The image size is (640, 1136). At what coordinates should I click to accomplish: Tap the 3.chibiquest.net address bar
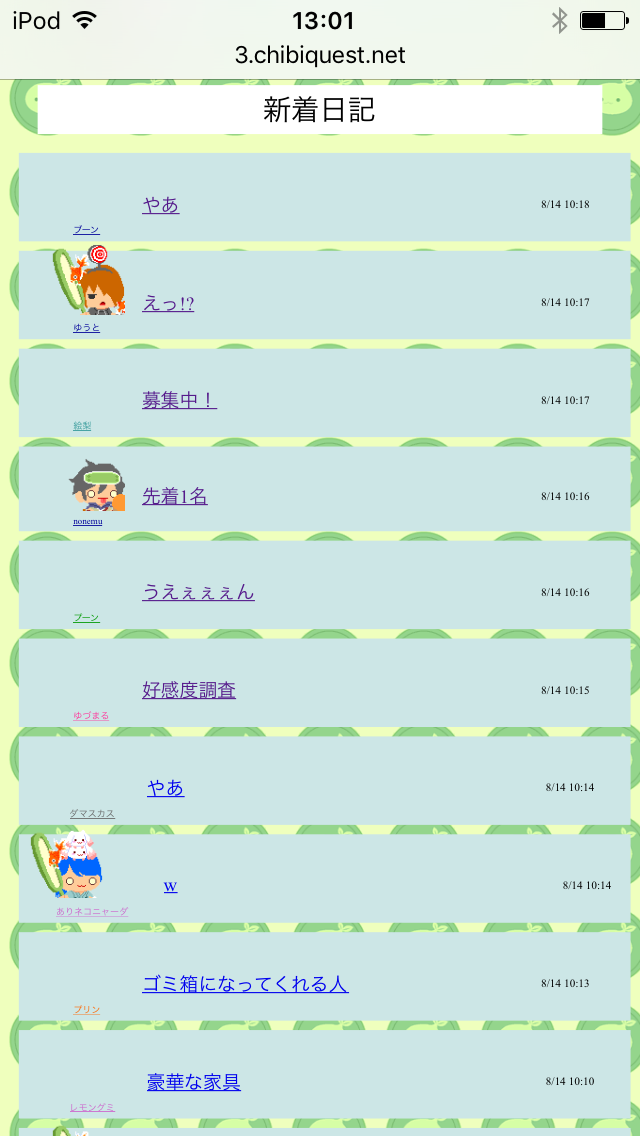tap(320, 55)
